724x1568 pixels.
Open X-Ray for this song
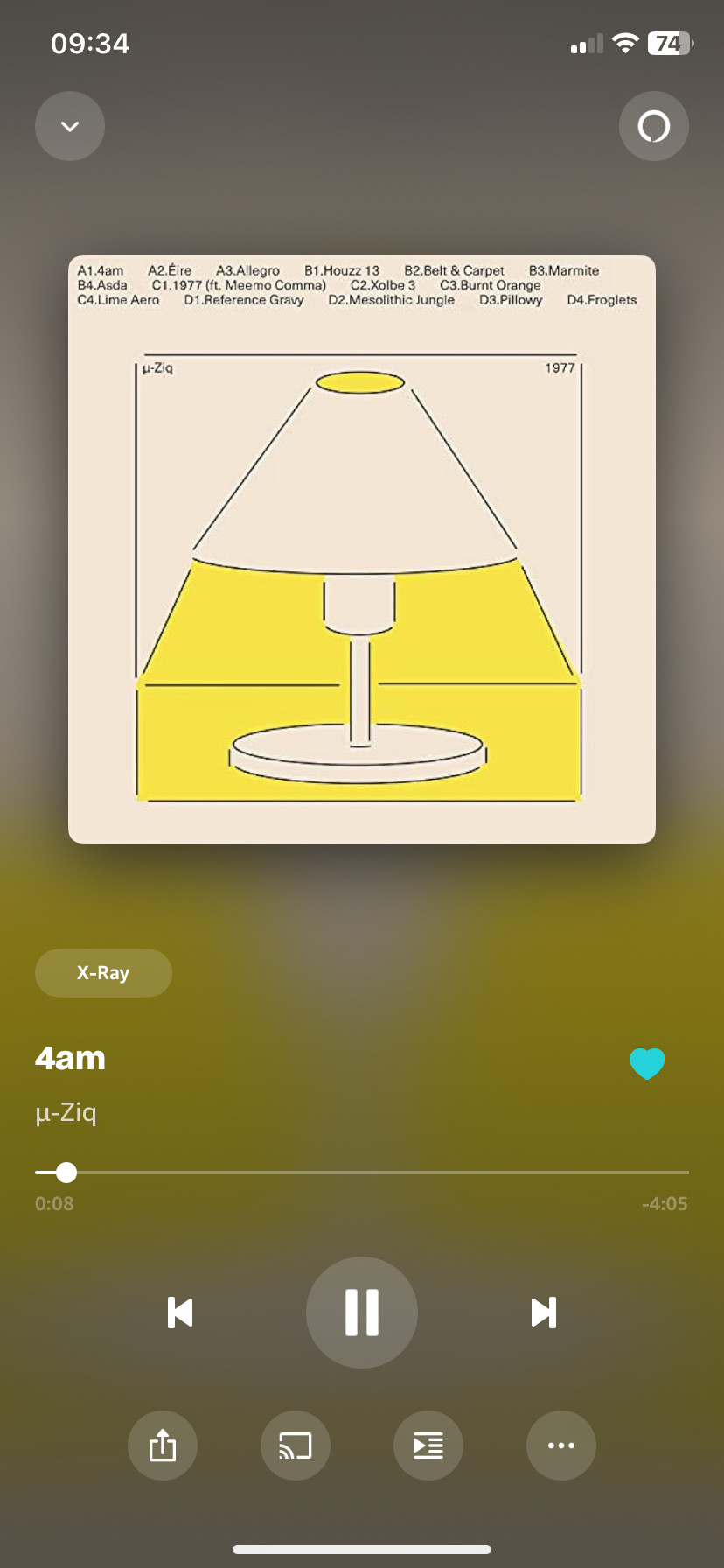point(103,973)
